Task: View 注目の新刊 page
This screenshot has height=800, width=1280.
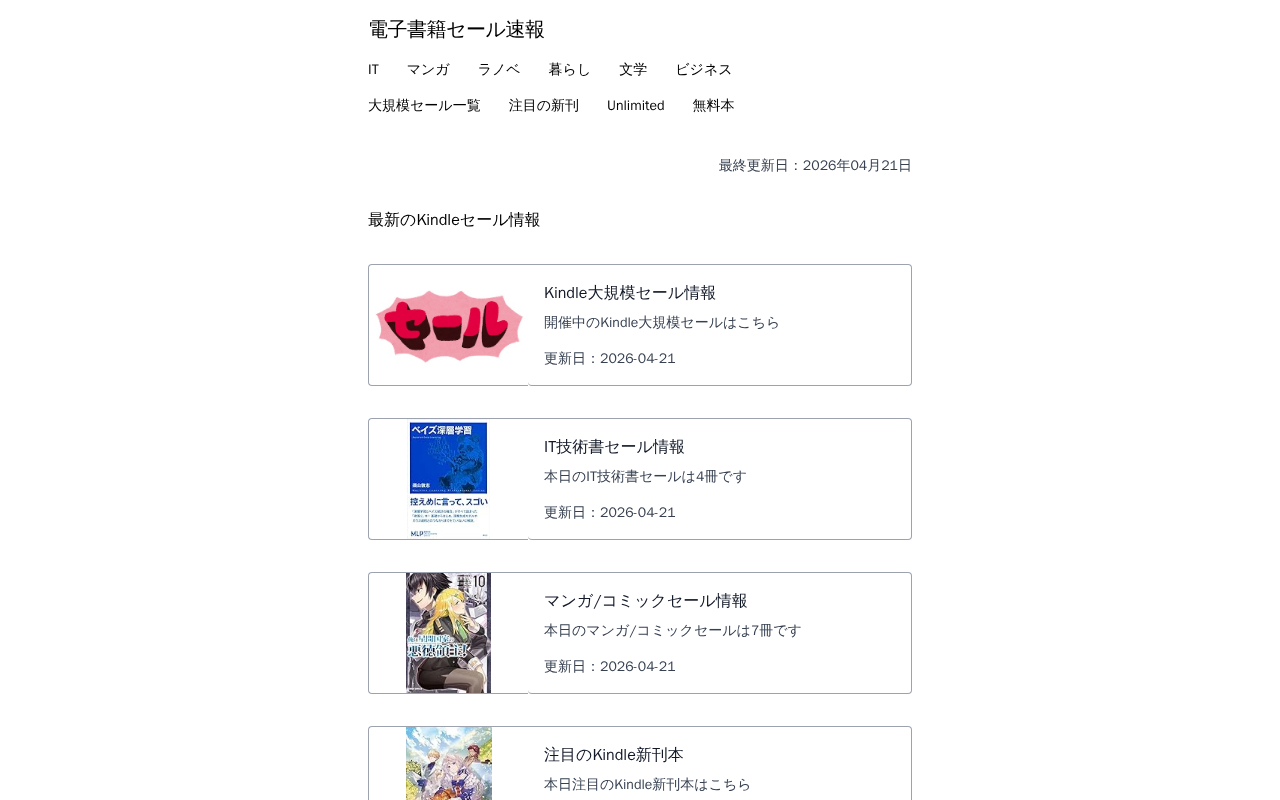Action: pyautogui.click(x=543, y=106)
